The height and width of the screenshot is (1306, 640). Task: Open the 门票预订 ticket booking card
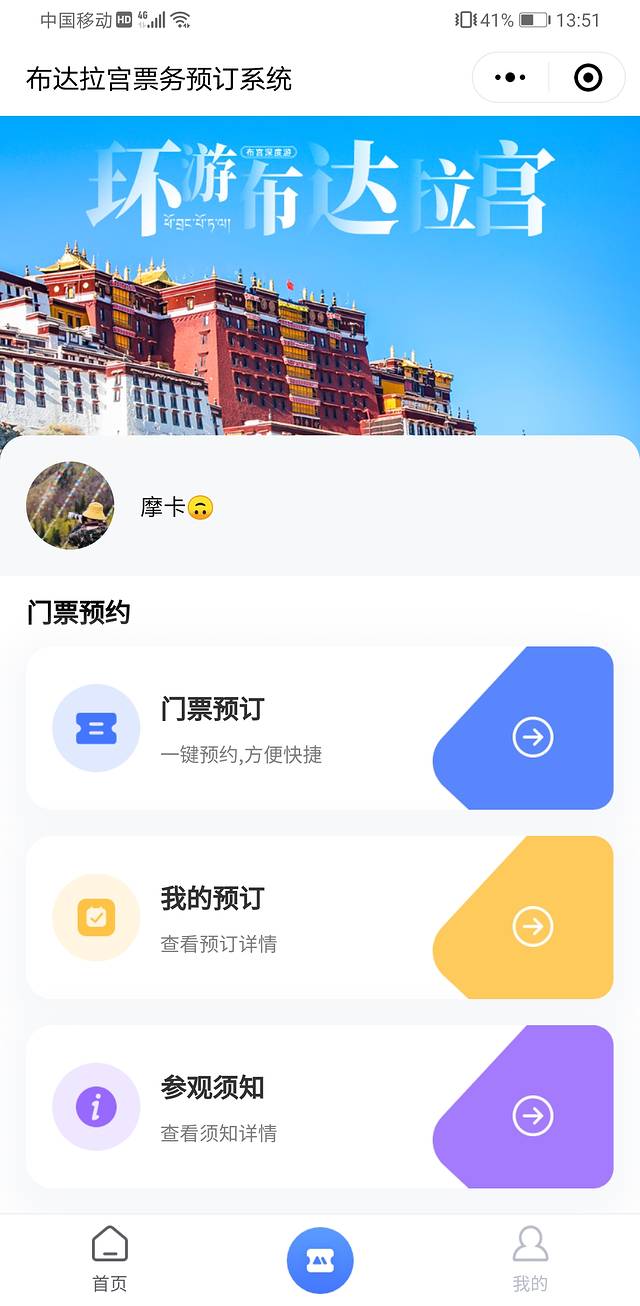coord(319,727)
